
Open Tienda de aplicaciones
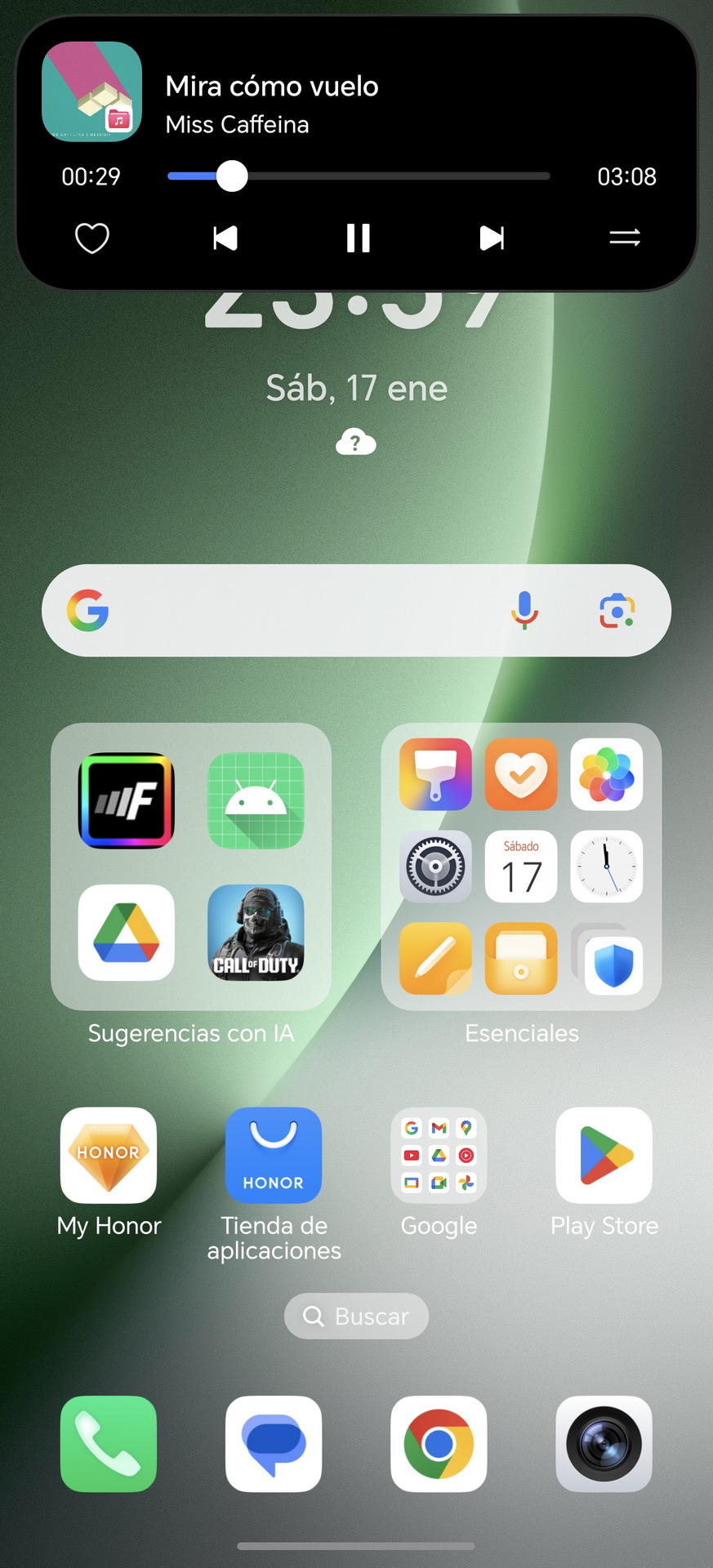click(273, 1155)
